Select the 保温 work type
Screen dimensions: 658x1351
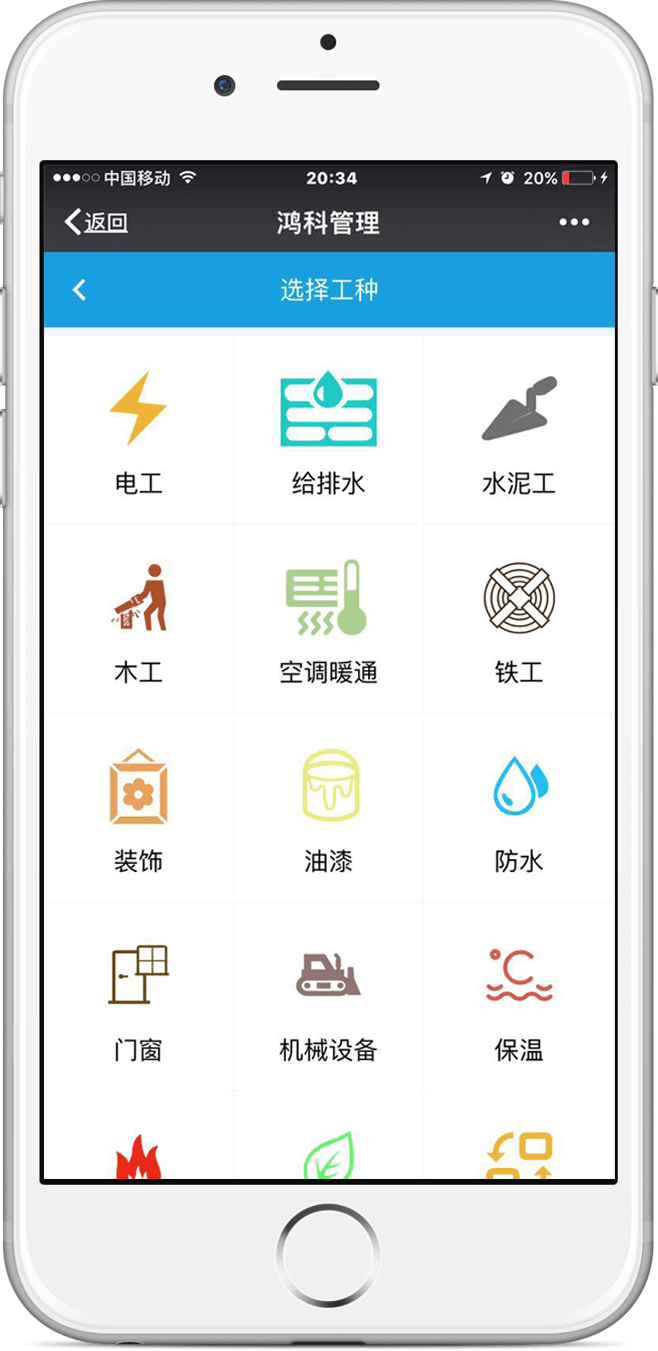pyautogui.click(x=518, y=997)
